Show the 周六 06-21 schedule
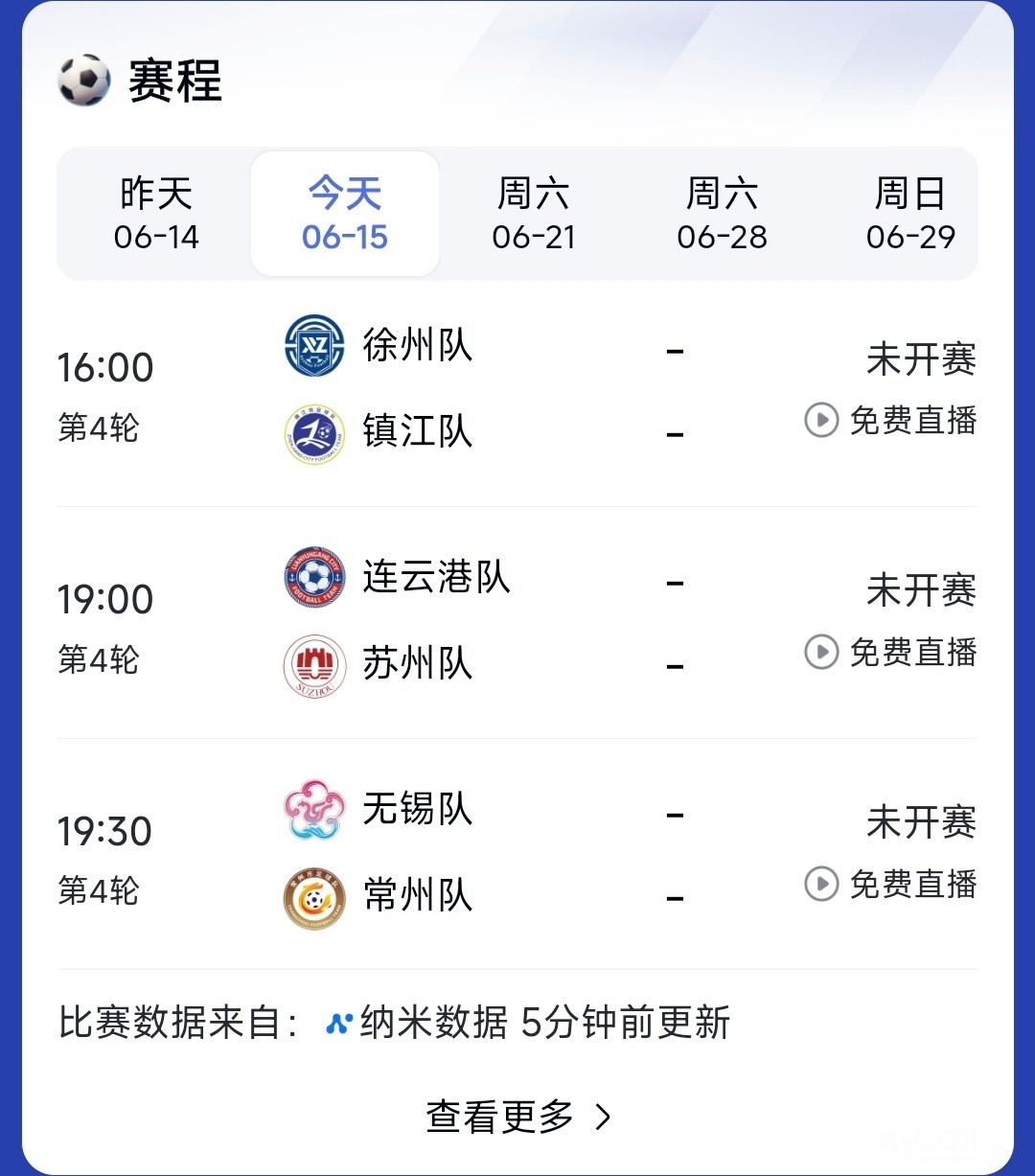 [x=534, y=215]
